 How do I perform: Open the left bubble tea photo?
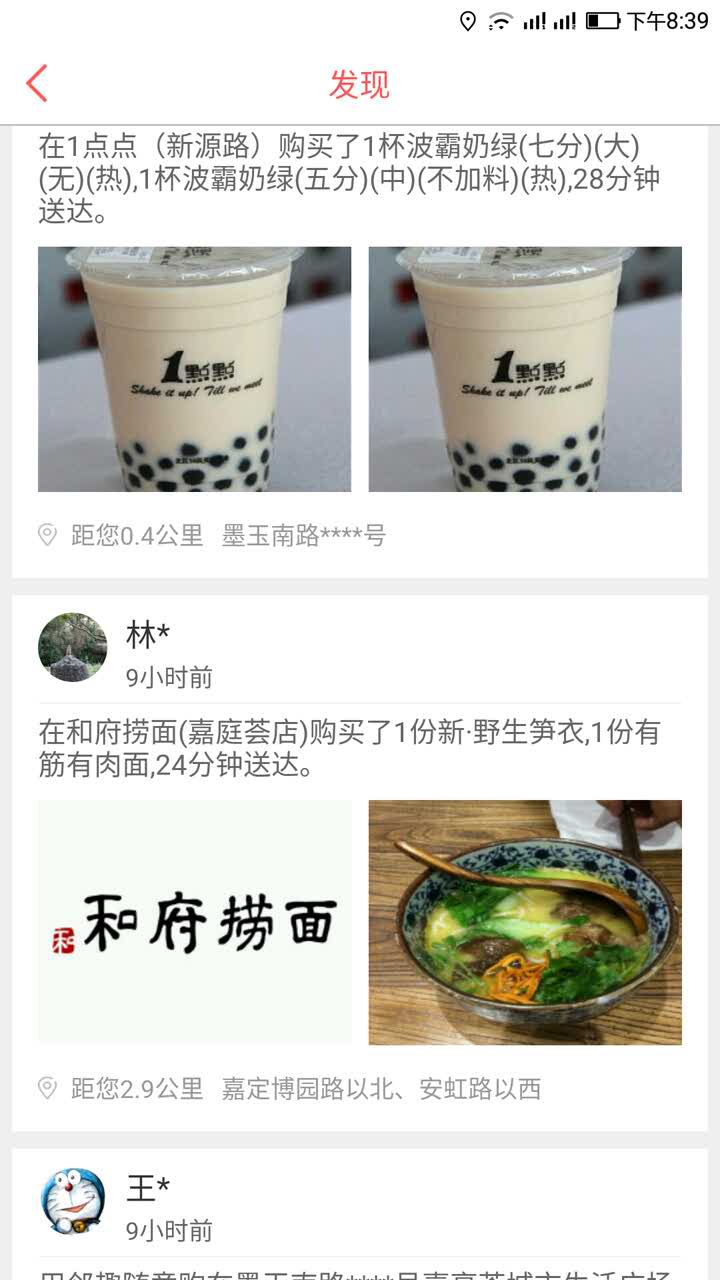(x=195, y=369)
